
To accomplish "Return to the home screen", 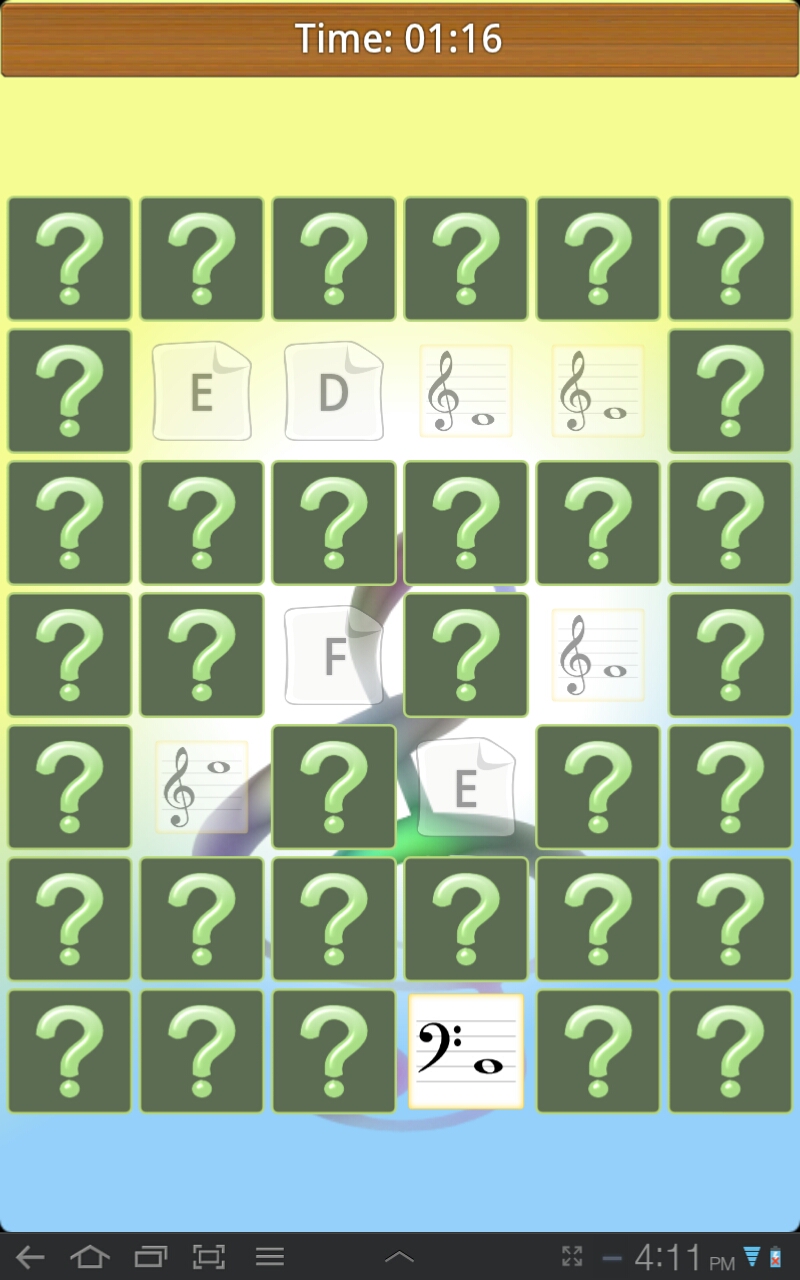I will [x=90, y=1257].
